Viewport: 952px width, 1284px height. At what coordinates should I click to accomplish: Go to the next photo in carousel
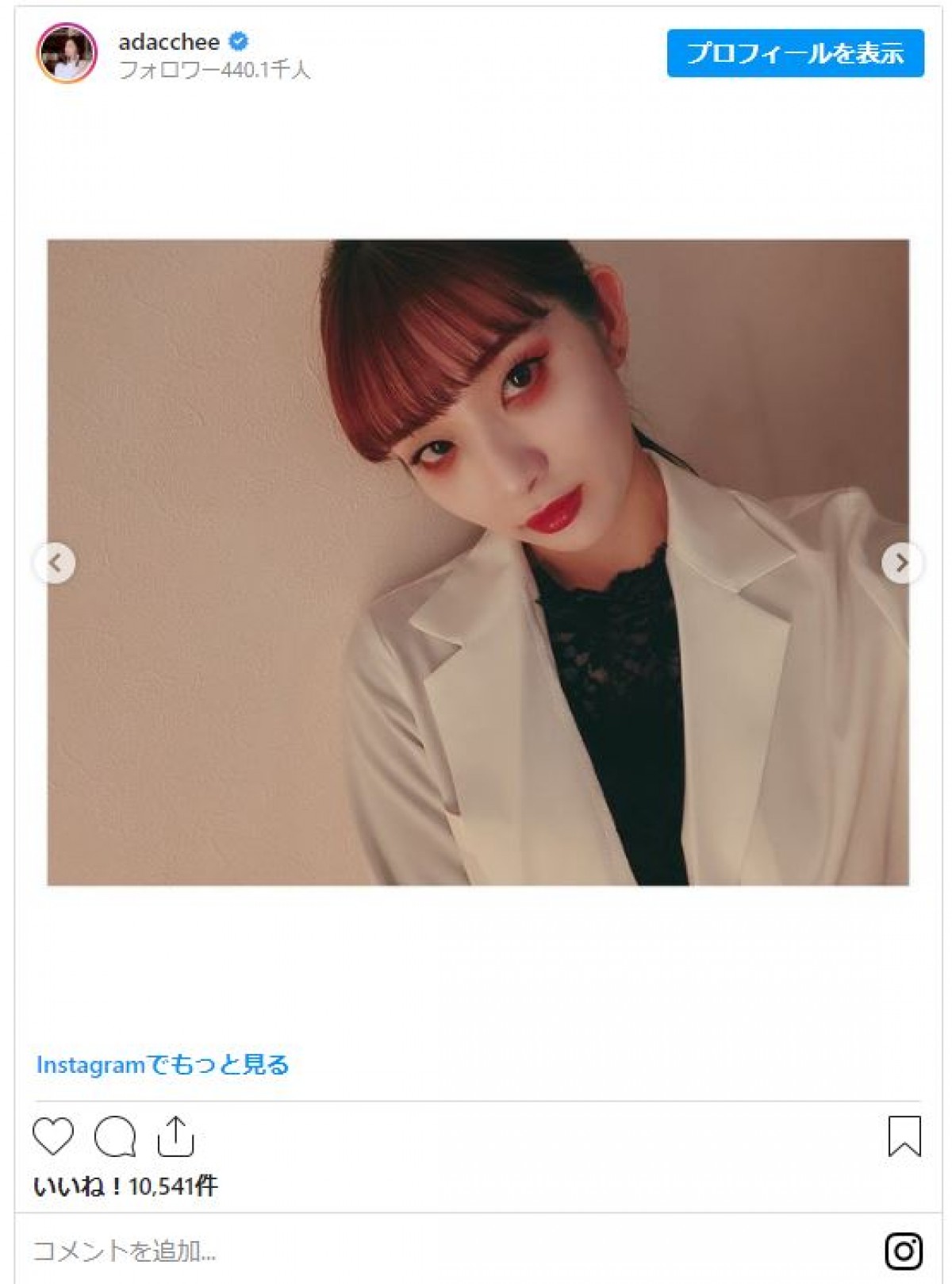click(901, 563)
